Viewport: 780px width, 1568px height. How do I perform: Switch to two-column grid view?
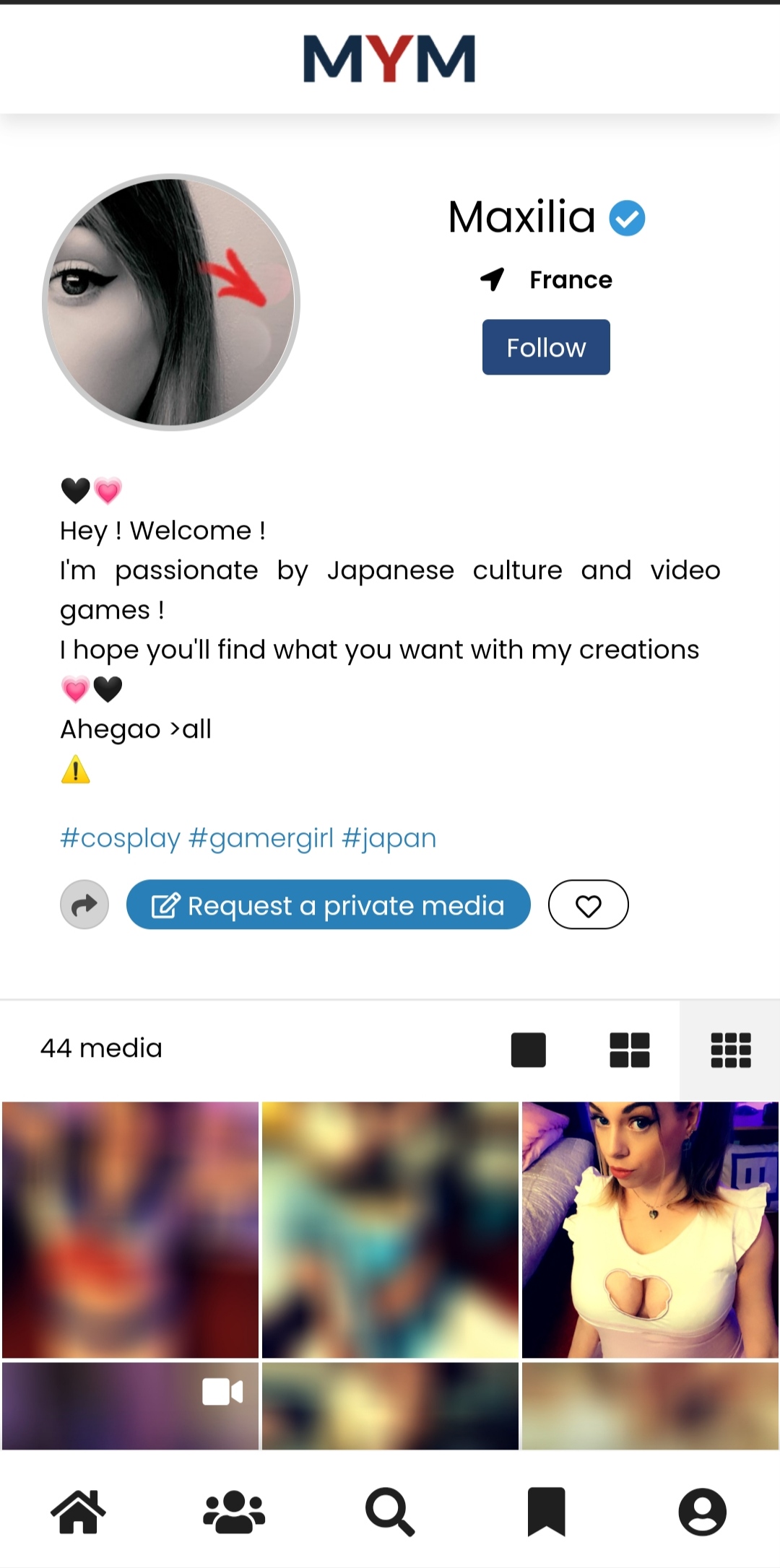(x=629, y=1050)
